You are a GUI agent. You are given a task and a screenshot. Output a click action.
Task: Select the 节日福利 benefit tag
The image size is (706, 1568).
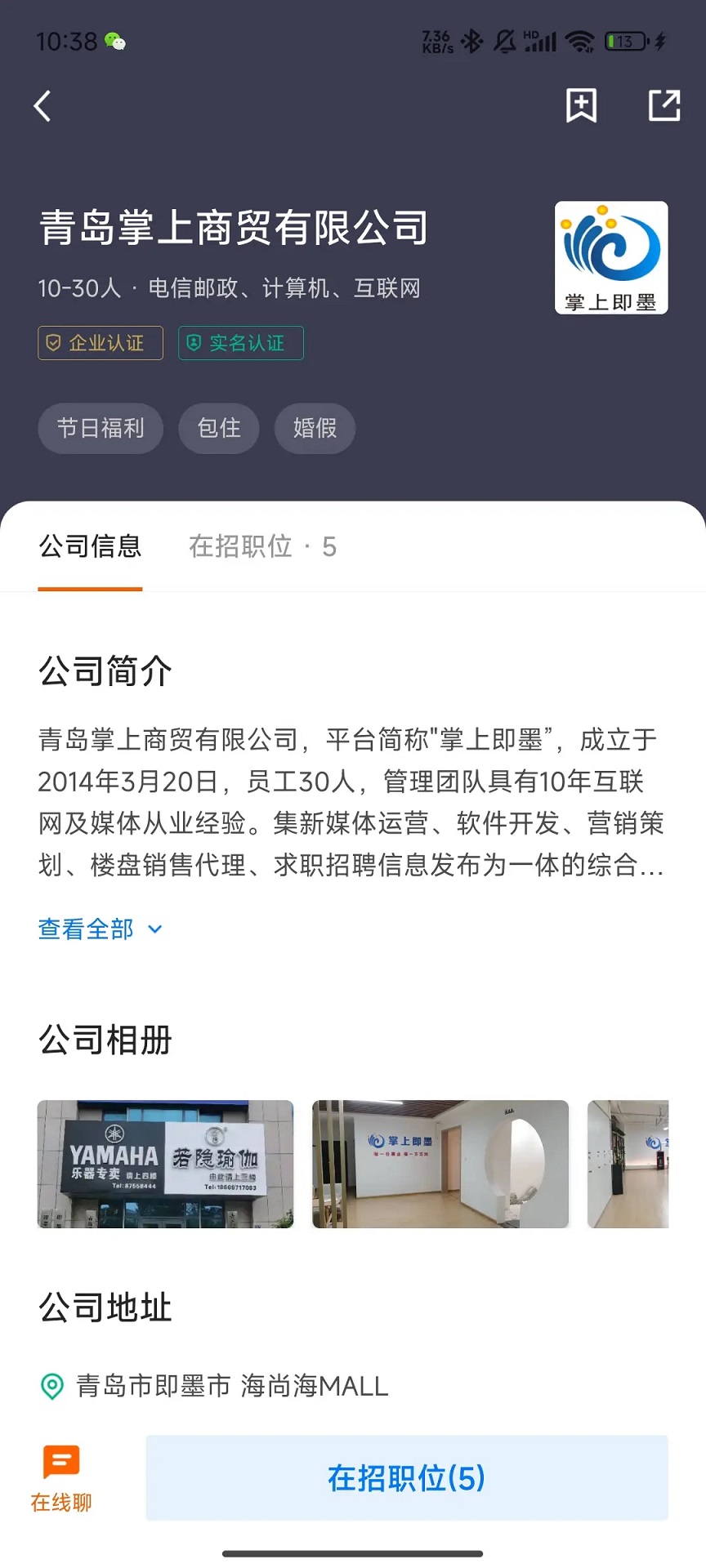click(x=100, y=428)
